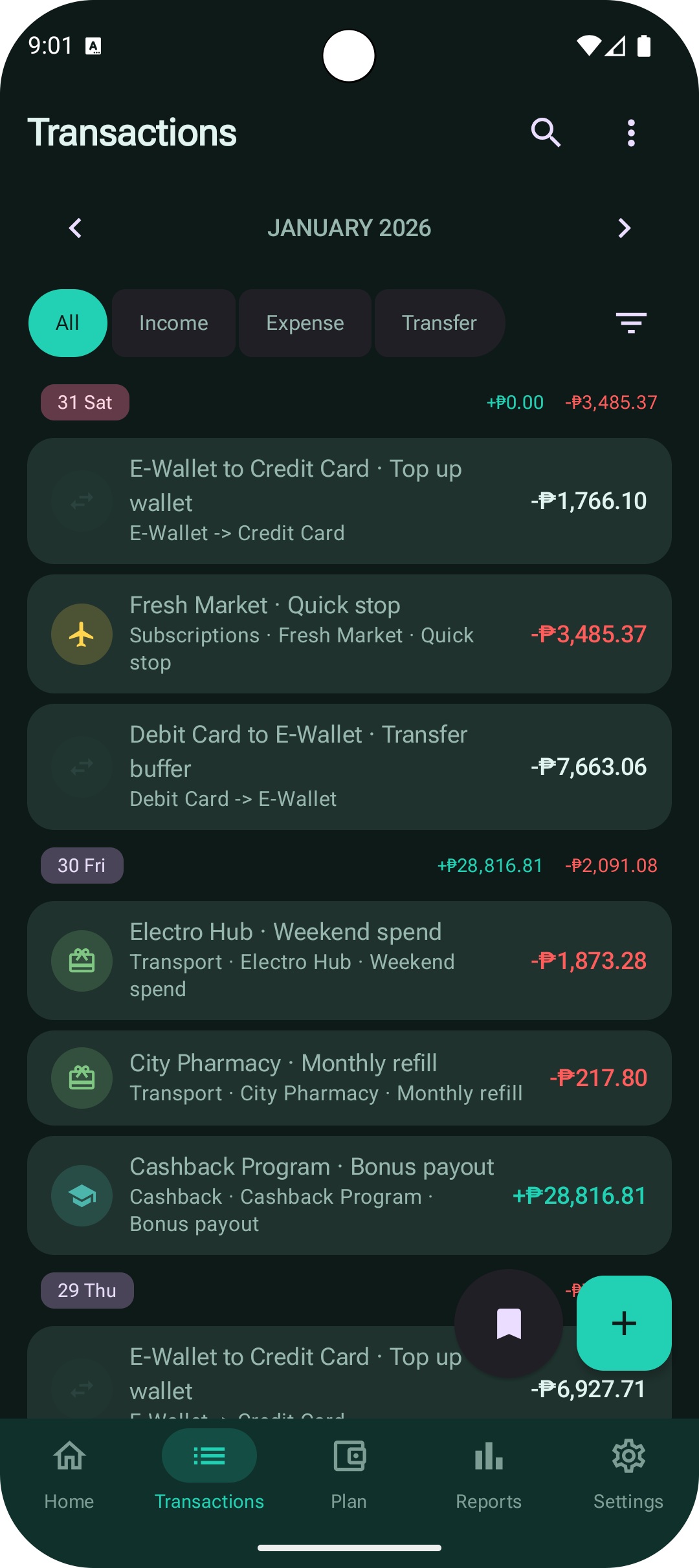Advance to February using right chevron

pyautogui.click(x=623, y=228)
